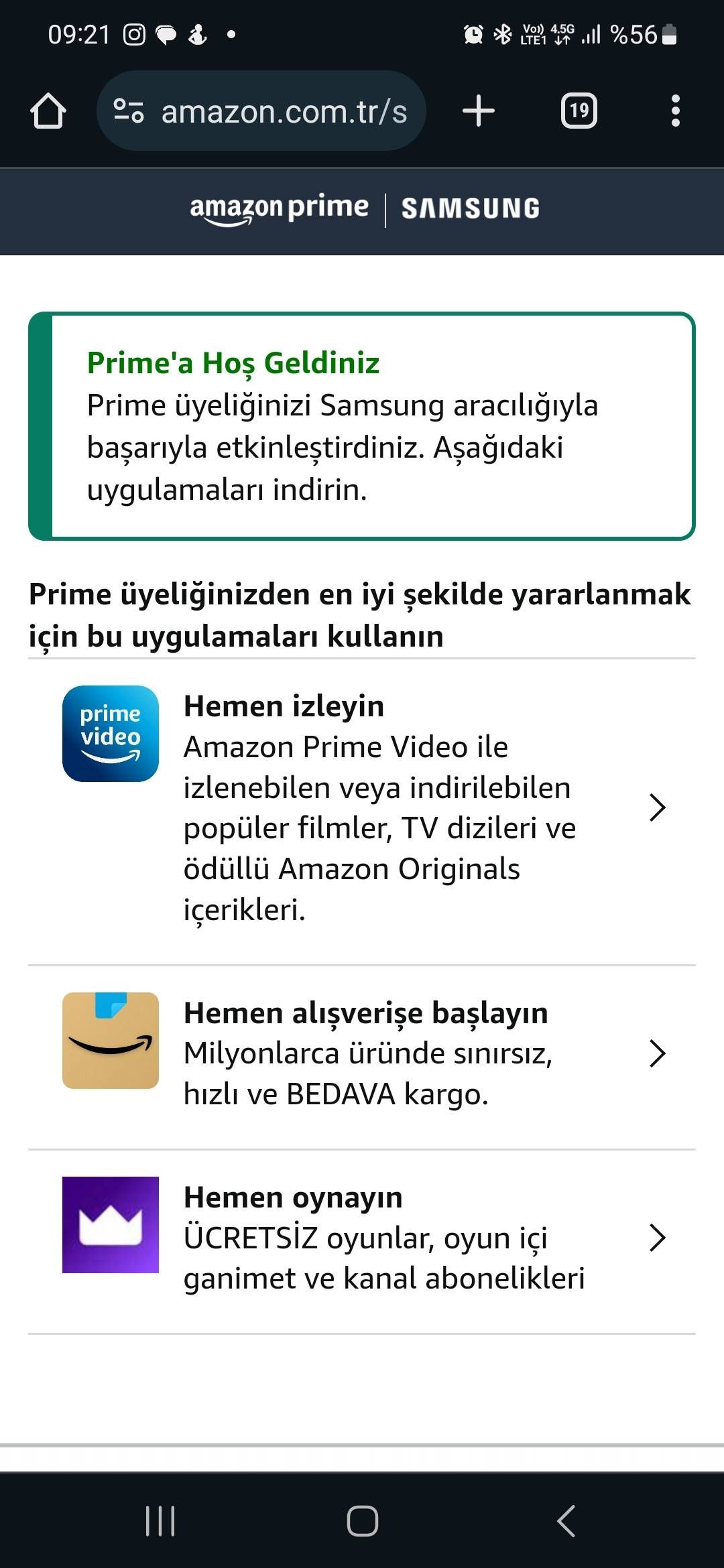Open the tab switcher showing 19 tabs
The image size is (724, 1568).
tap(579, 111)
